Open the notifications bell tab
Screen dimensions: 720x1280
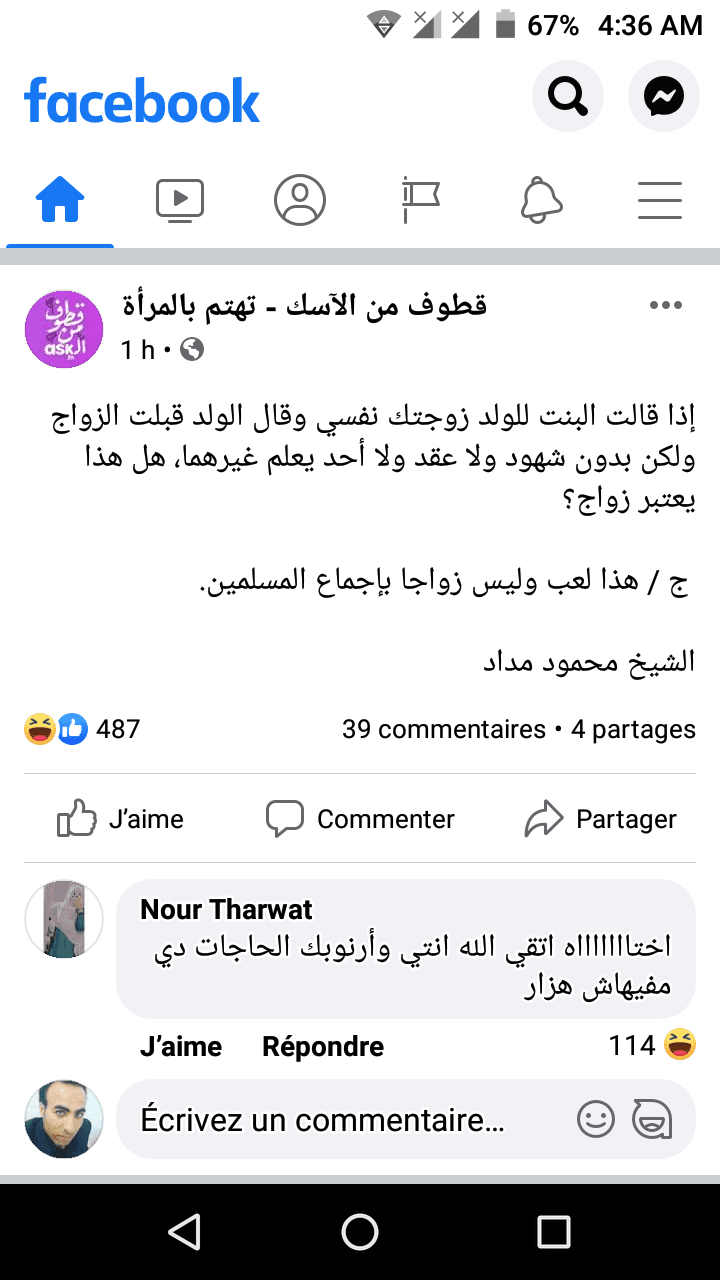540,200
